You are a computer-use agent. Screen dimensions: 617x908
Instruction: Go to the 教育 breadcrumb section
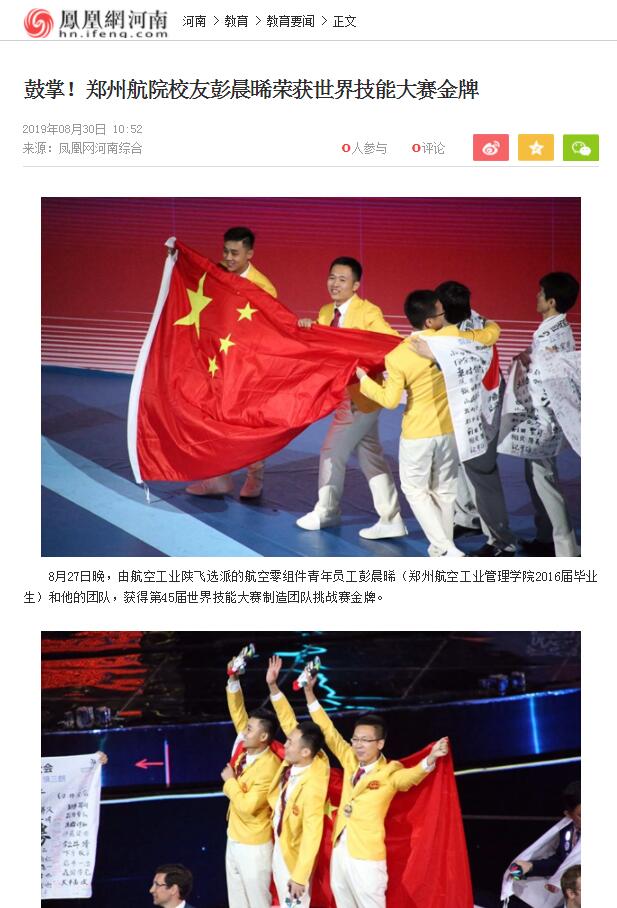[236, 20]
